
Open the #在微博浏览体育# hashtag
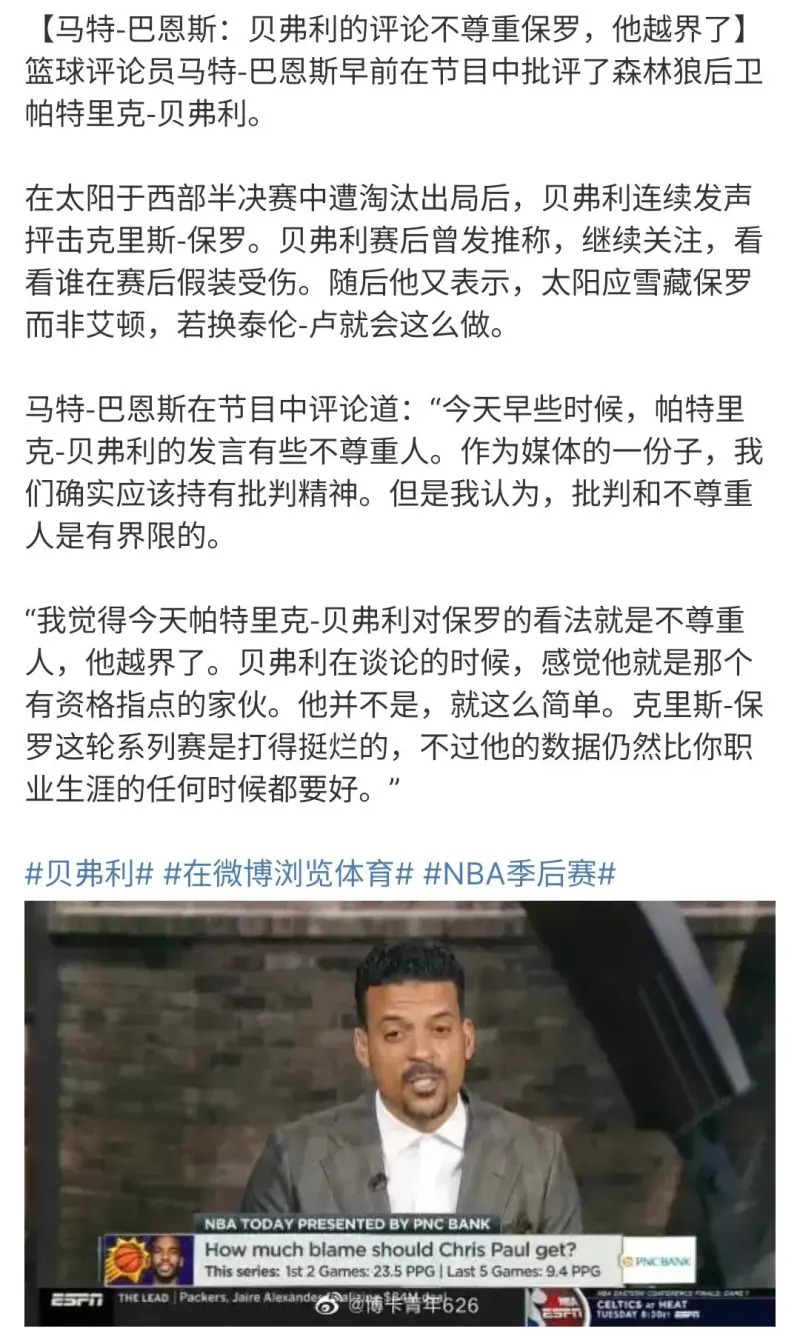(x=288, y=873)
